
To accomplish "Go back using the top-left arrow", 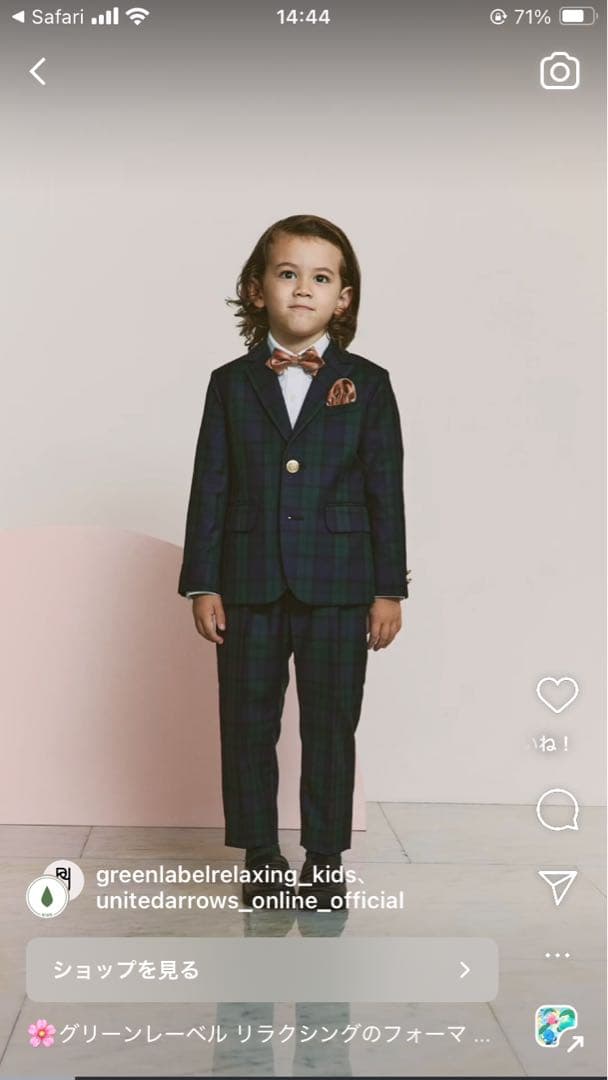I will click(38, 71).
